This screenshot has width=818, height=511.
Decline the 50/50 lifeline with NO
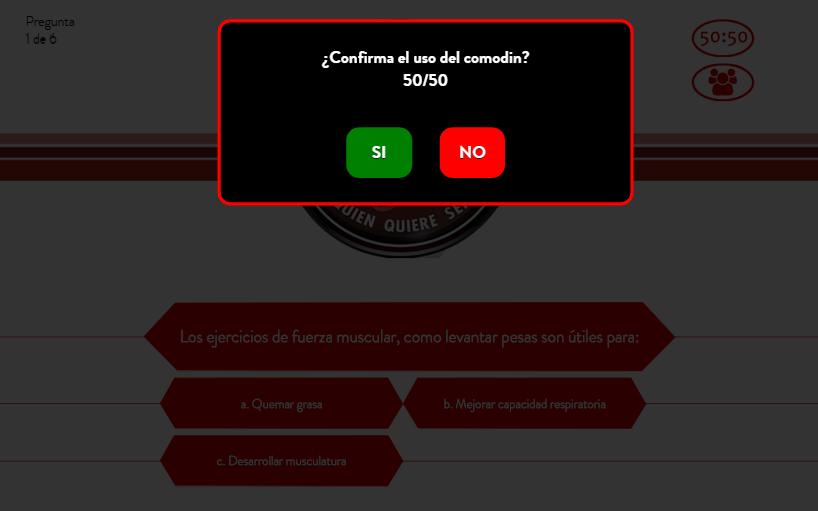click(472, 153)
